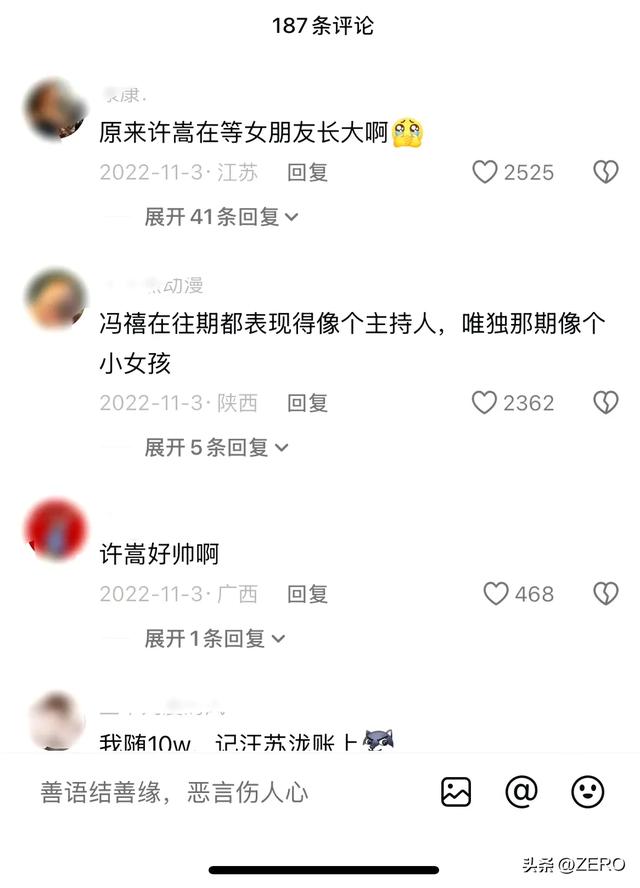Like the comment about 许嵩在等女朋友长大

(x=485, y=172)
